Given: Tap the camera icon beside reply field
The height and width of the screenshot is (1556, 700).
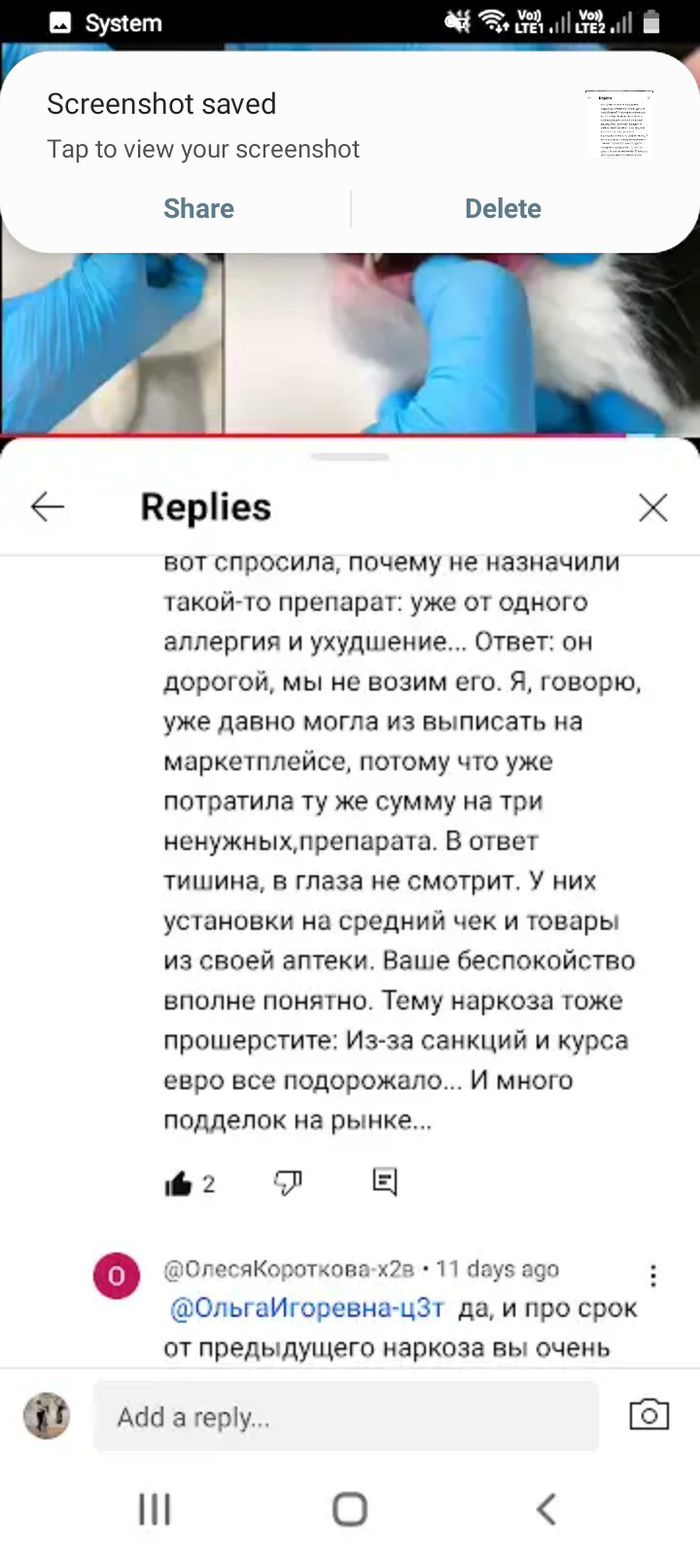Looking at the screenshot, I should (649, 1415).
